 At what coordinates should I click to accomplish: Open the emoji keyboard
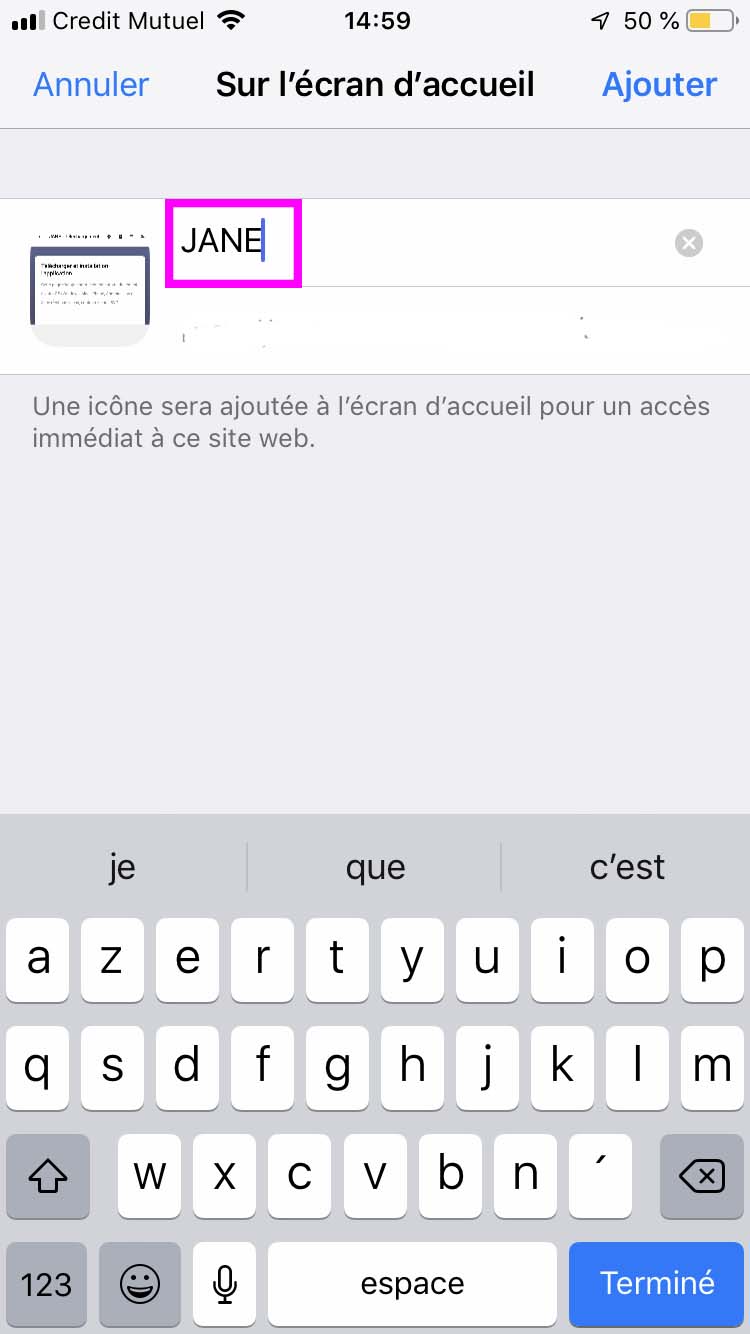click(x=140, y=1283)
